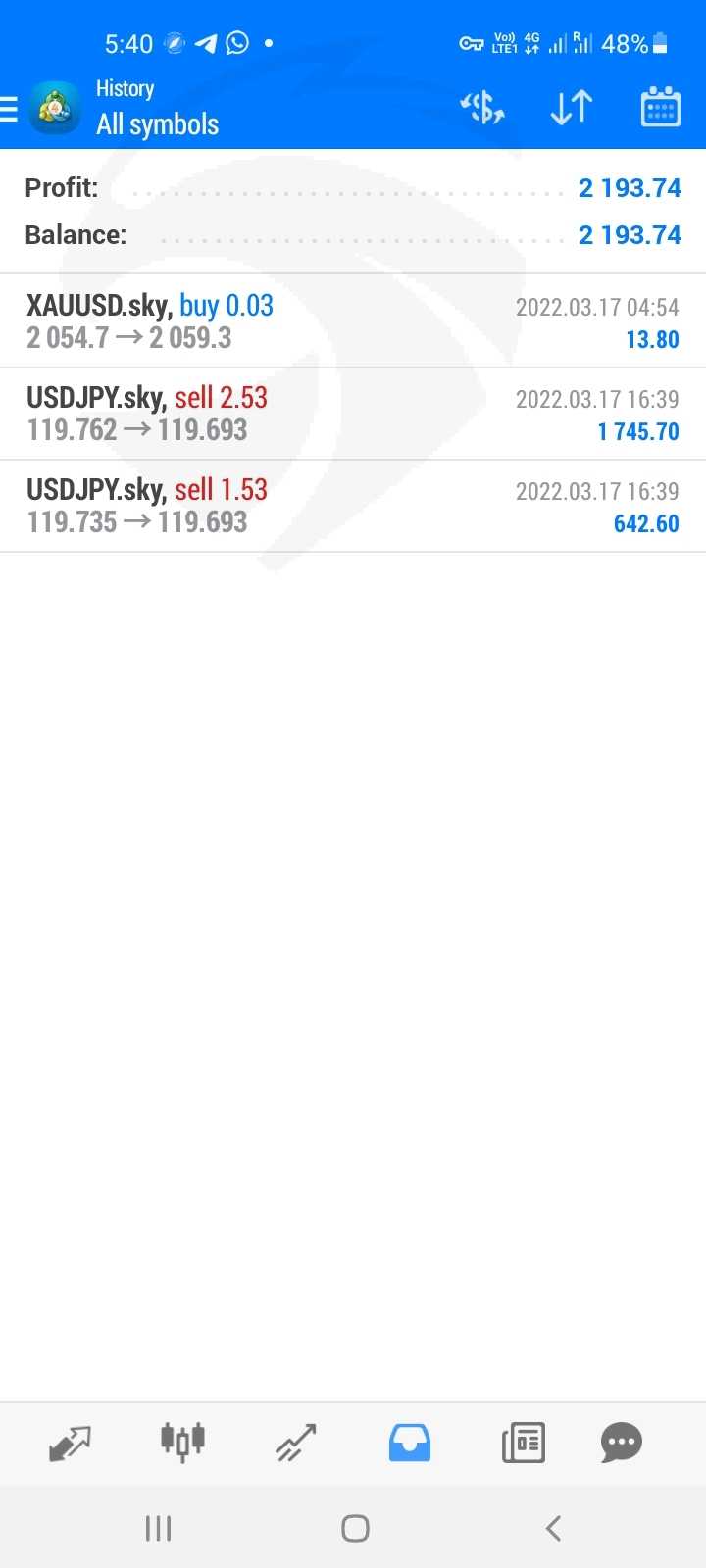Change history sort order with arrows icon

coord(572,108)
